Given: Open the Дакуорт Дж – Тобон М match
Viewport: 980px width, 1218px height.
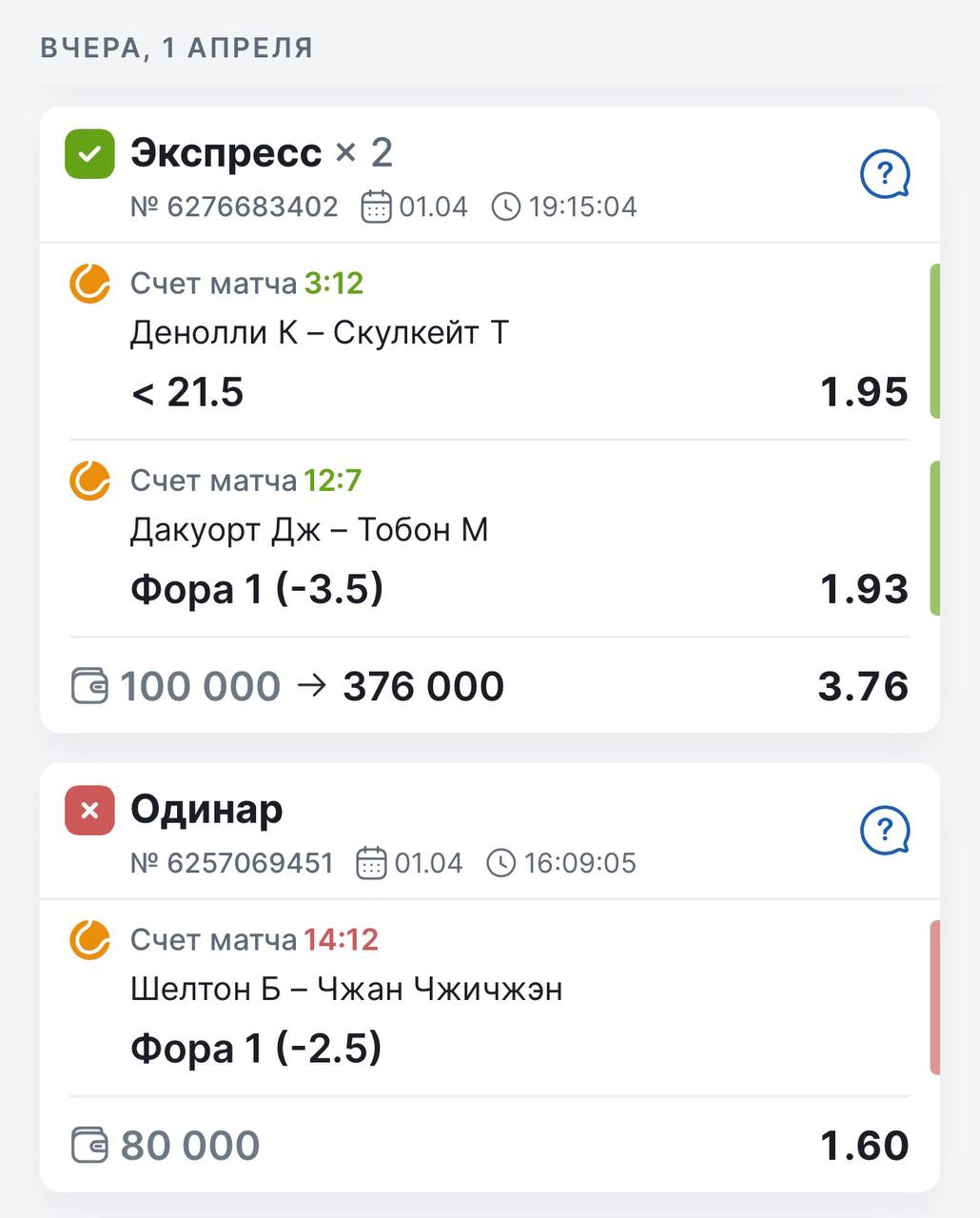Looking at the screenshot, I should pyautogui.click(x=309, y=530).
